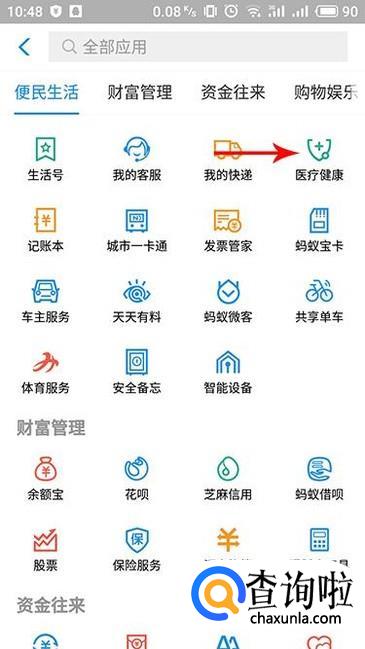Select the 便民生活 tab

click(x=46, y=93)
